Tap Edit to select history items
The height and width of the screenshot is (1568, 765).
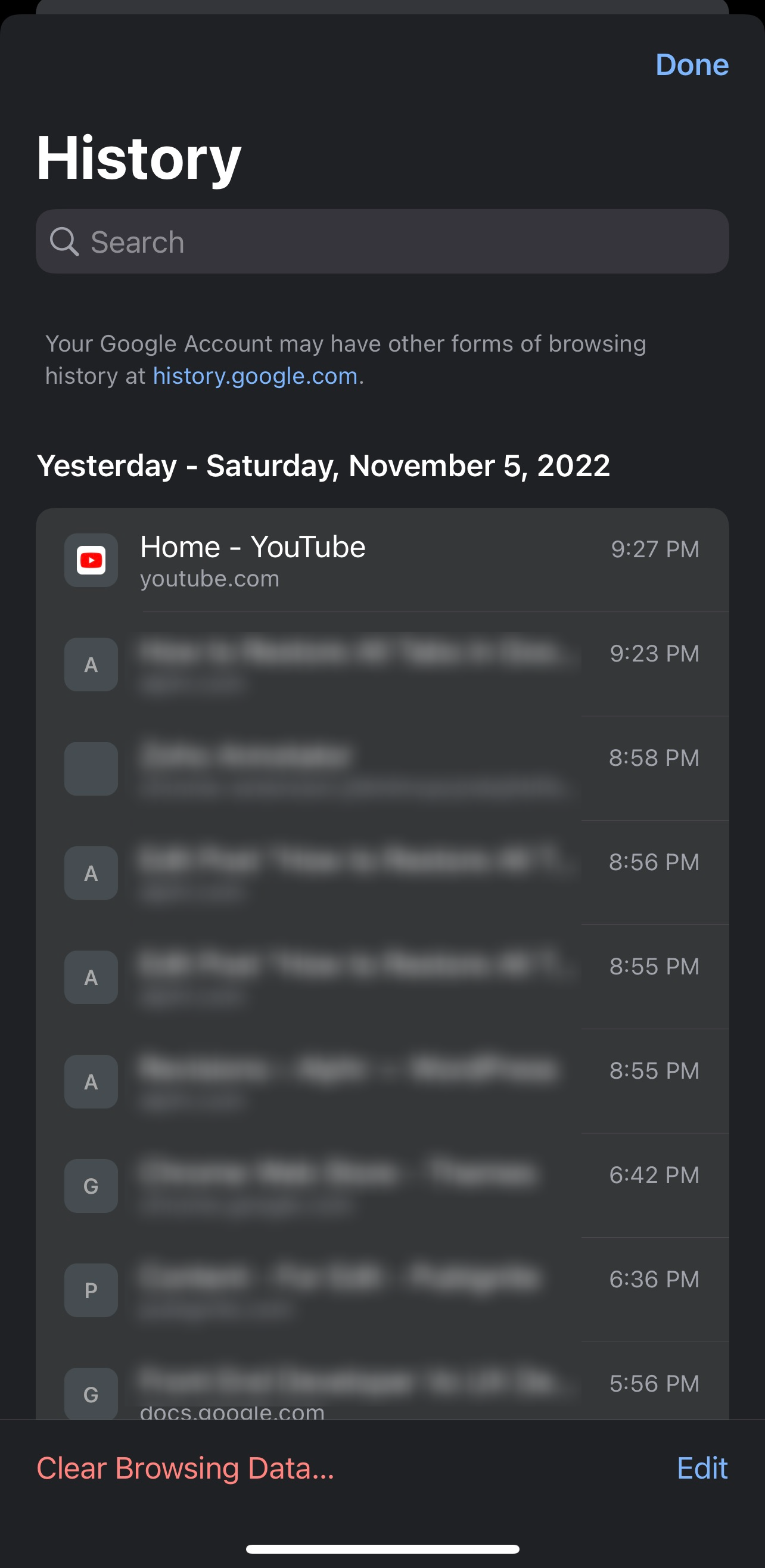coord(702,1467)
